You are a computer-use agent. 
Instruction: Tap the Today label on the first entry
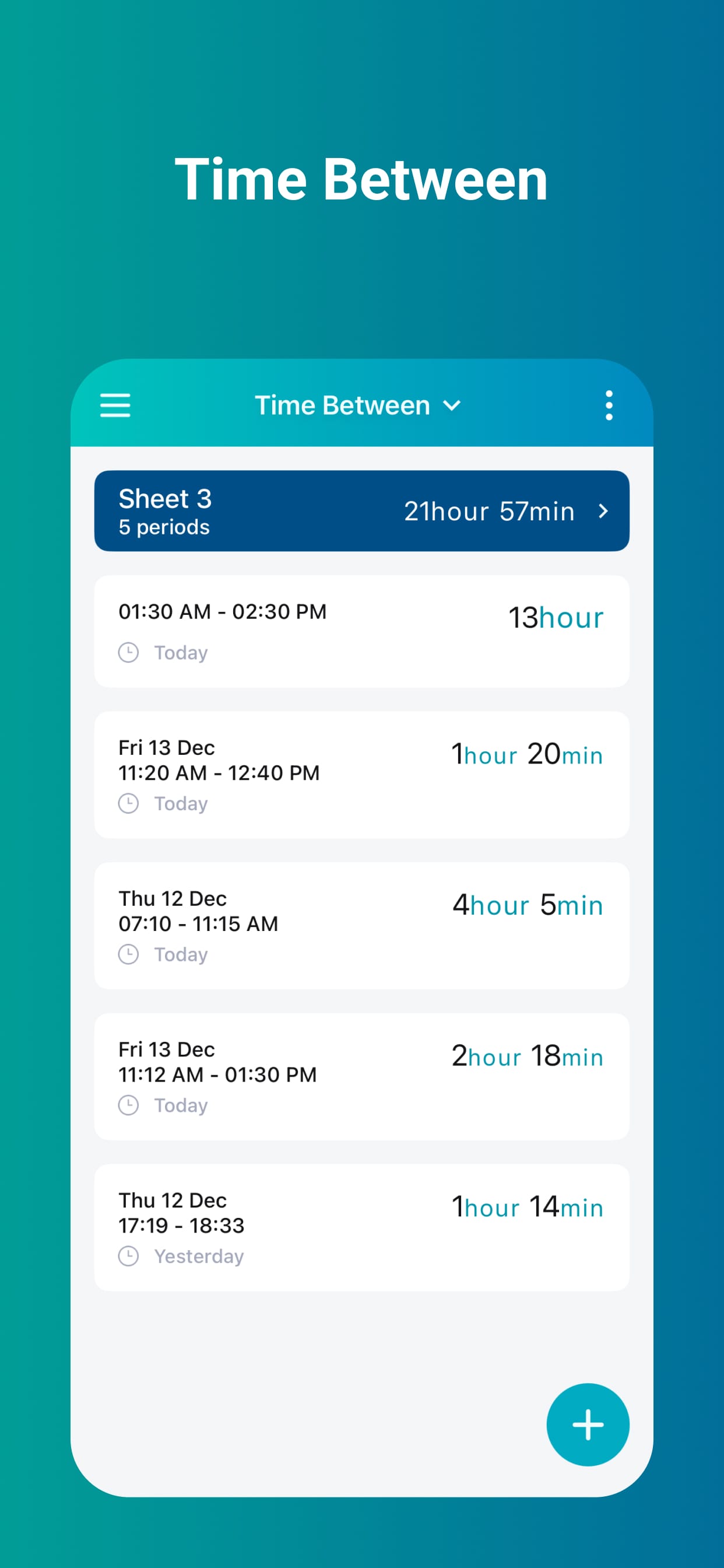(180, 653)
